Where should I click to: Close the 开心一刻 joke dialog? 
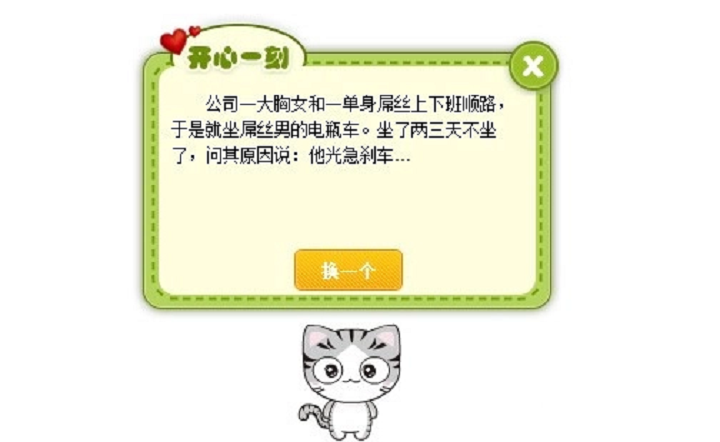pyautogui.click(x=533, y=67)
